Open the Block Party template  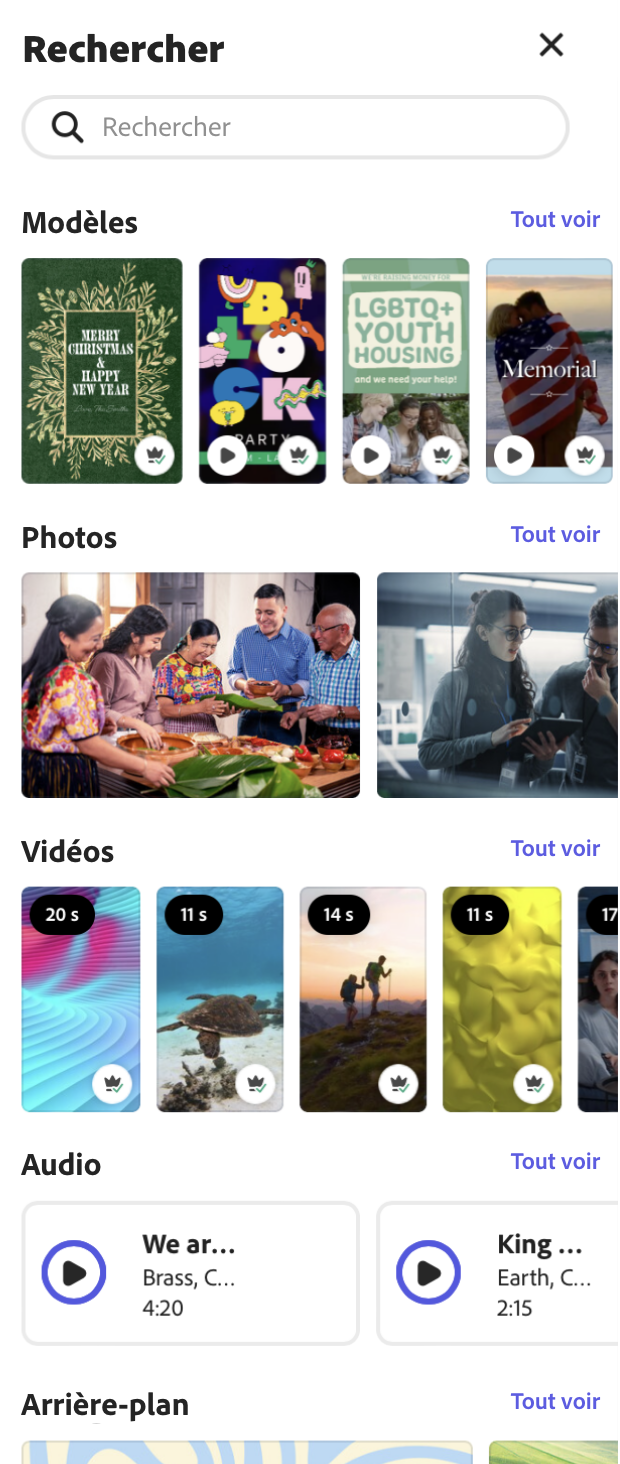(x=262, y=370)
